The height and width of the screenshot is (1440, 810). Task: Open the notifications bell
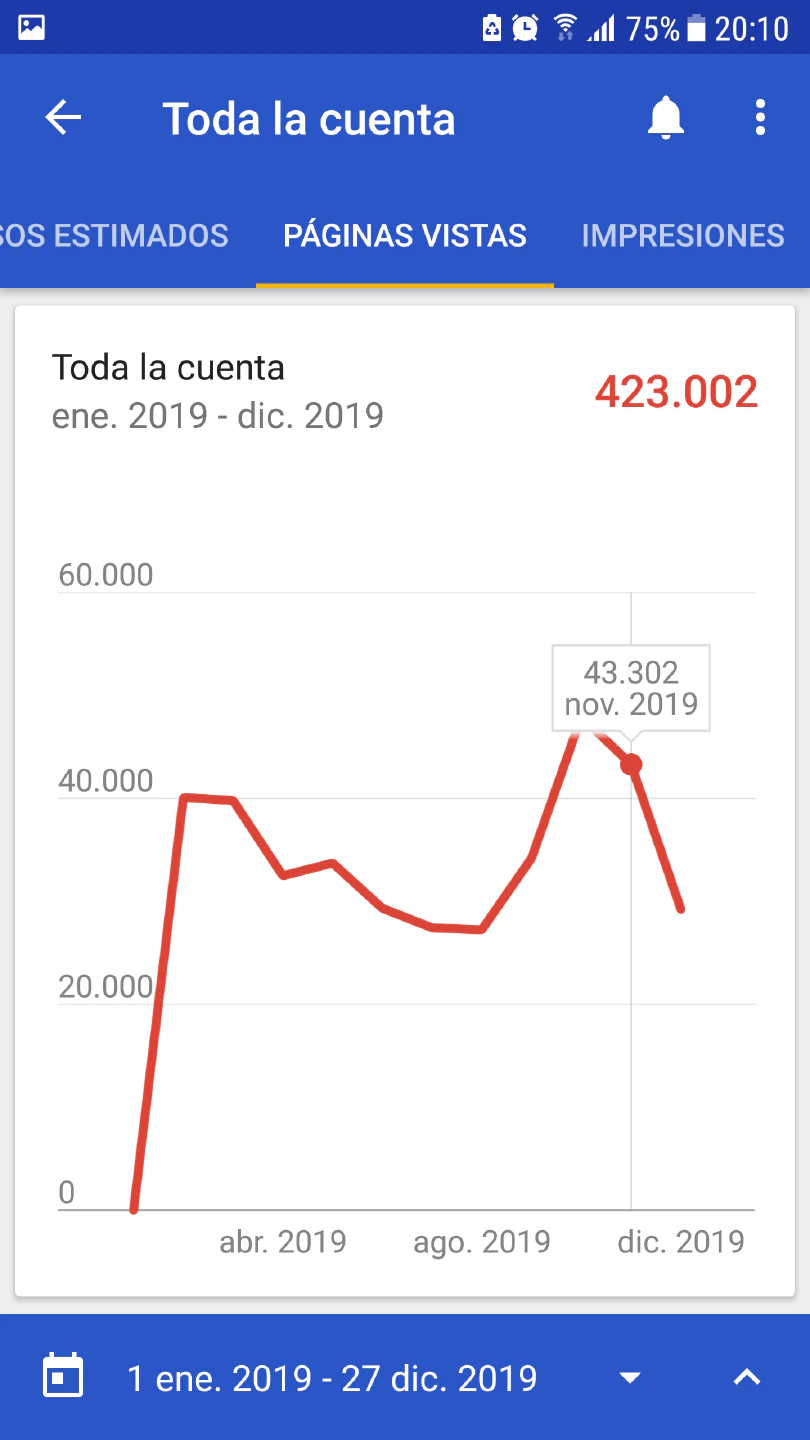click(665, 118)
